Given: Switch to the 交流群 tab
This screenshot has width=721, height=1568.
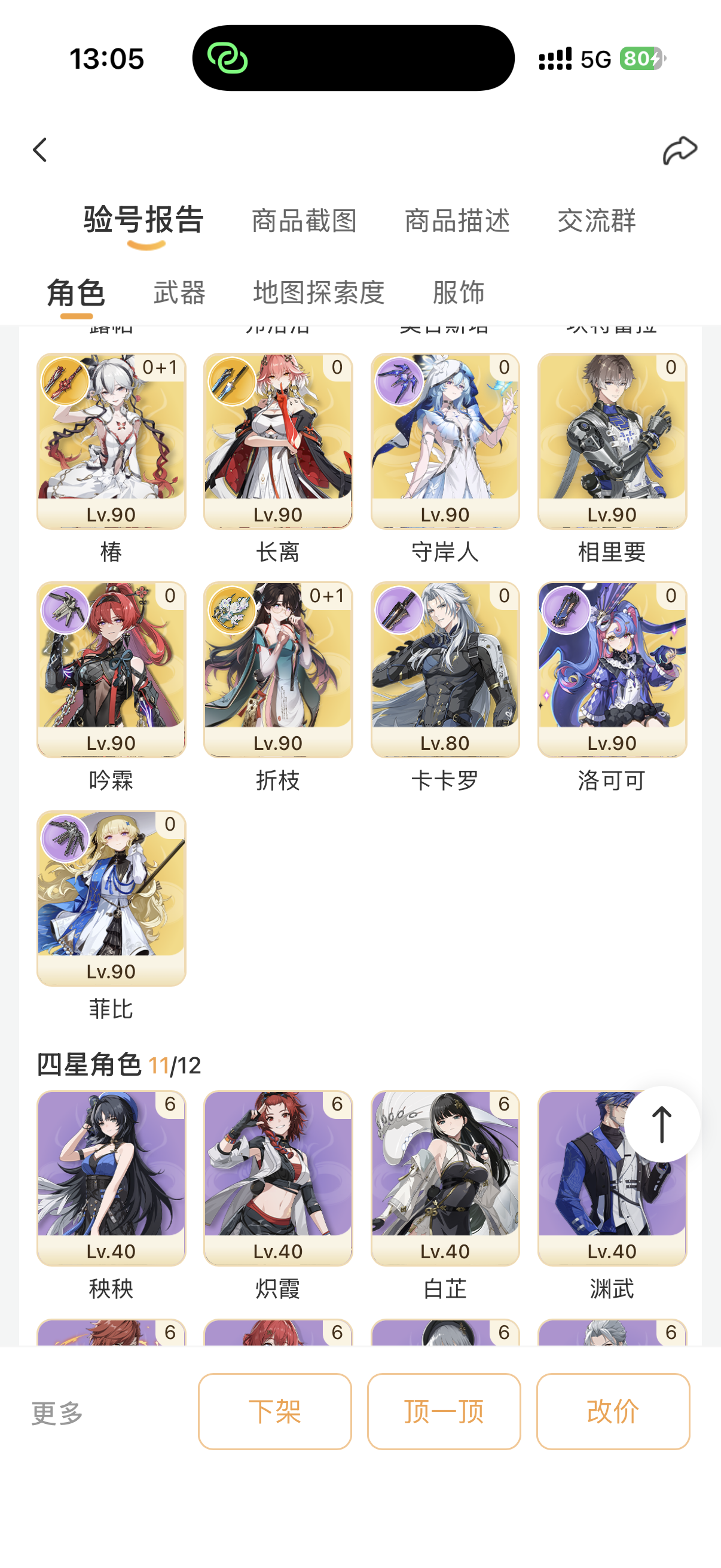Looking at the screenshot, I should (x=596, y=220).
